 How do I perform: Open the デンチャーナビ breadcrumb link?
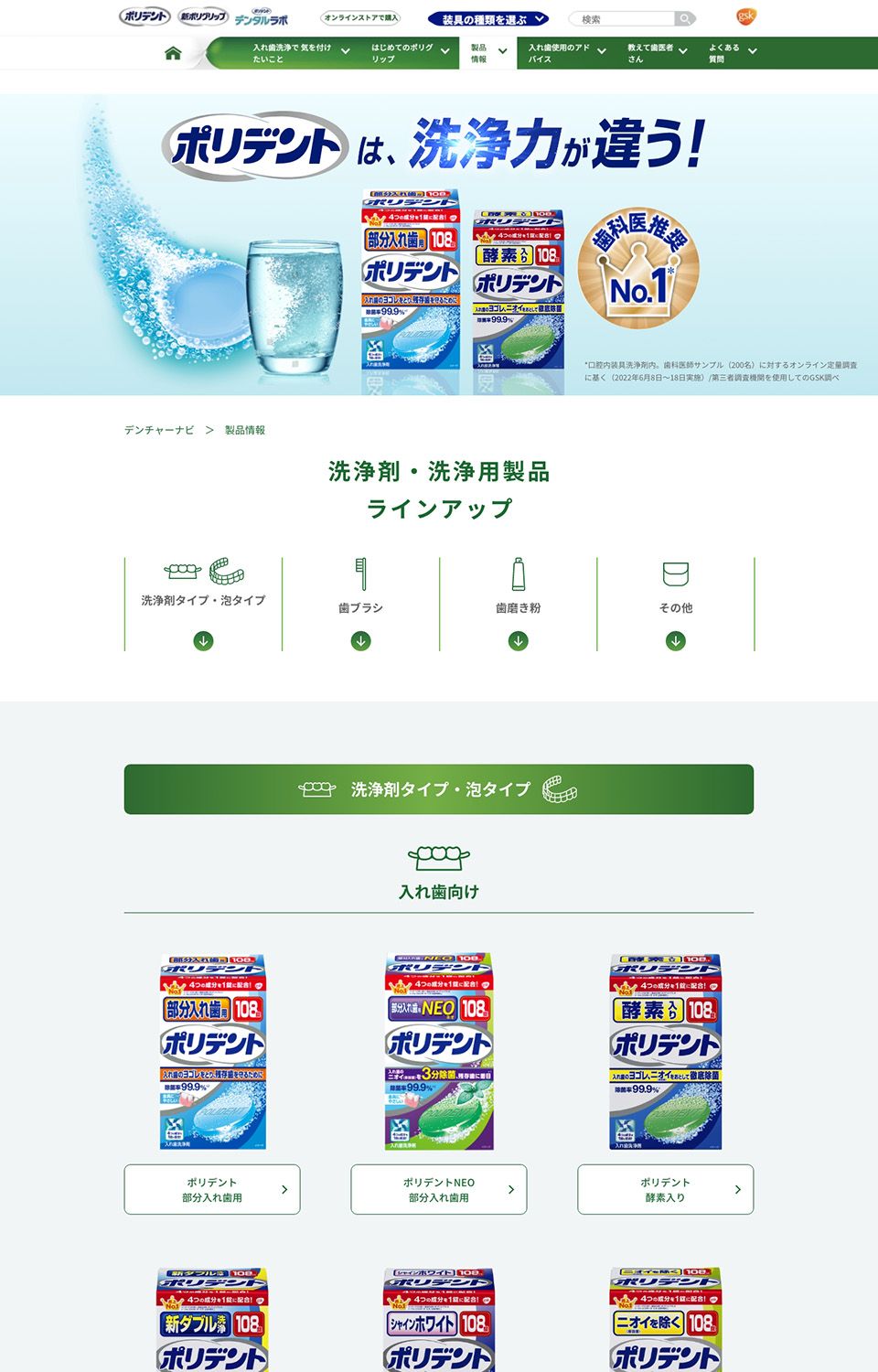(159, 430)
